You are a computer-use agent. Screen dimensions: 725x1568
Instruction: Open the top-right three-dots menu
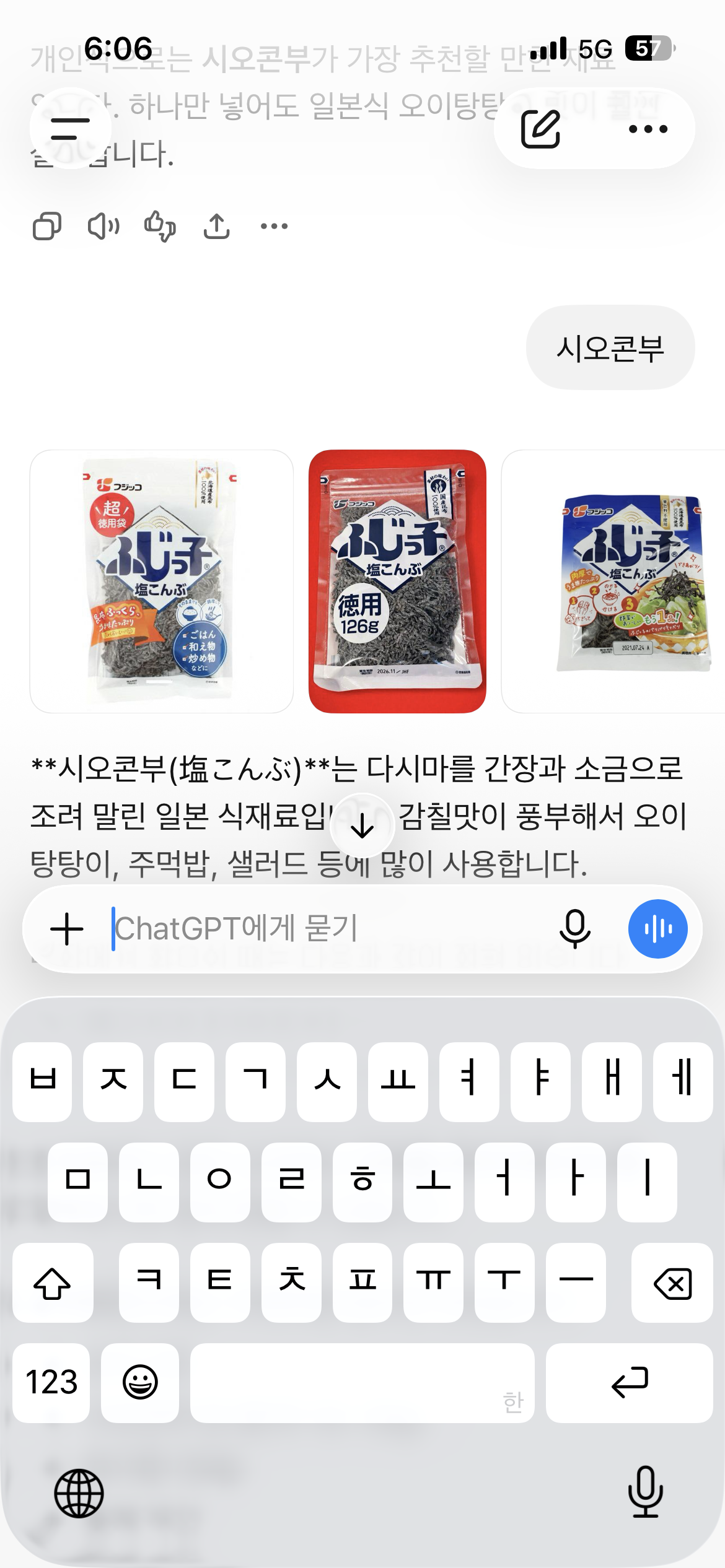pyautogui.click(x=648, y=129)
